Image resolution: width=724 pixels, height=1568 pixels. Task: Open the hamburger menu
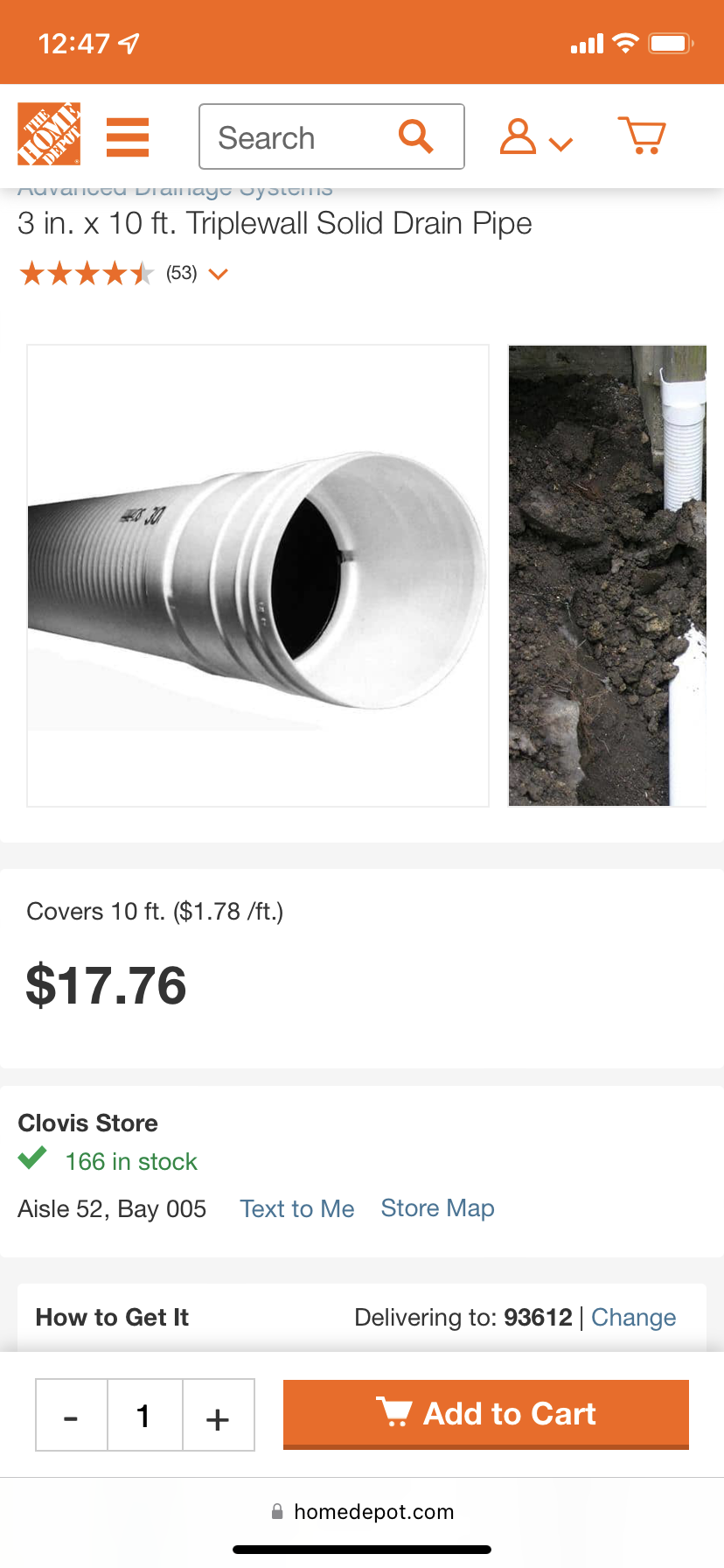(x=128, y=137)
